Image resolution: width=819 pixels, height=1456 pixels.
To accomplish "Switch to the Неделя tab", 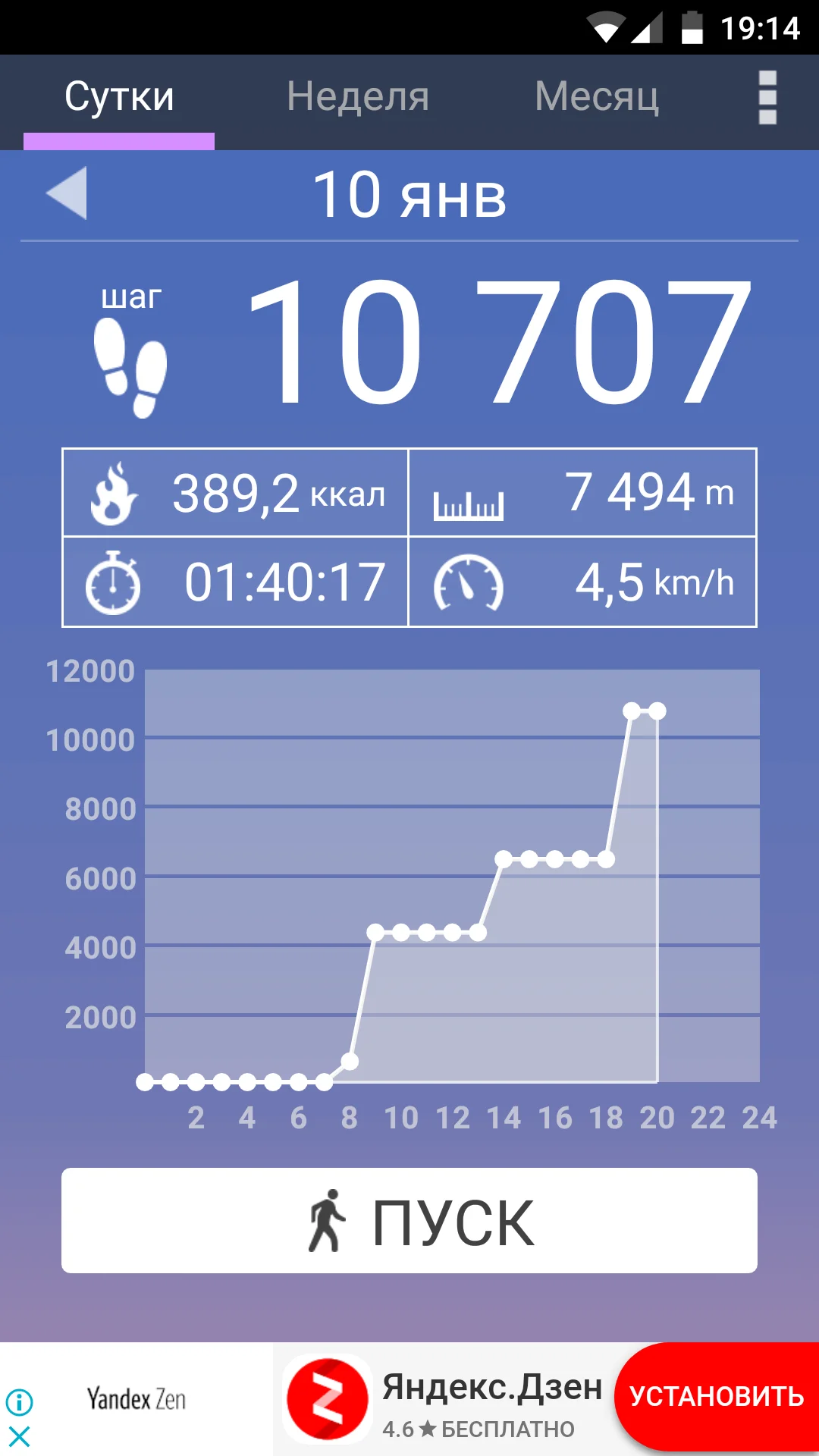I will point(358,96).
